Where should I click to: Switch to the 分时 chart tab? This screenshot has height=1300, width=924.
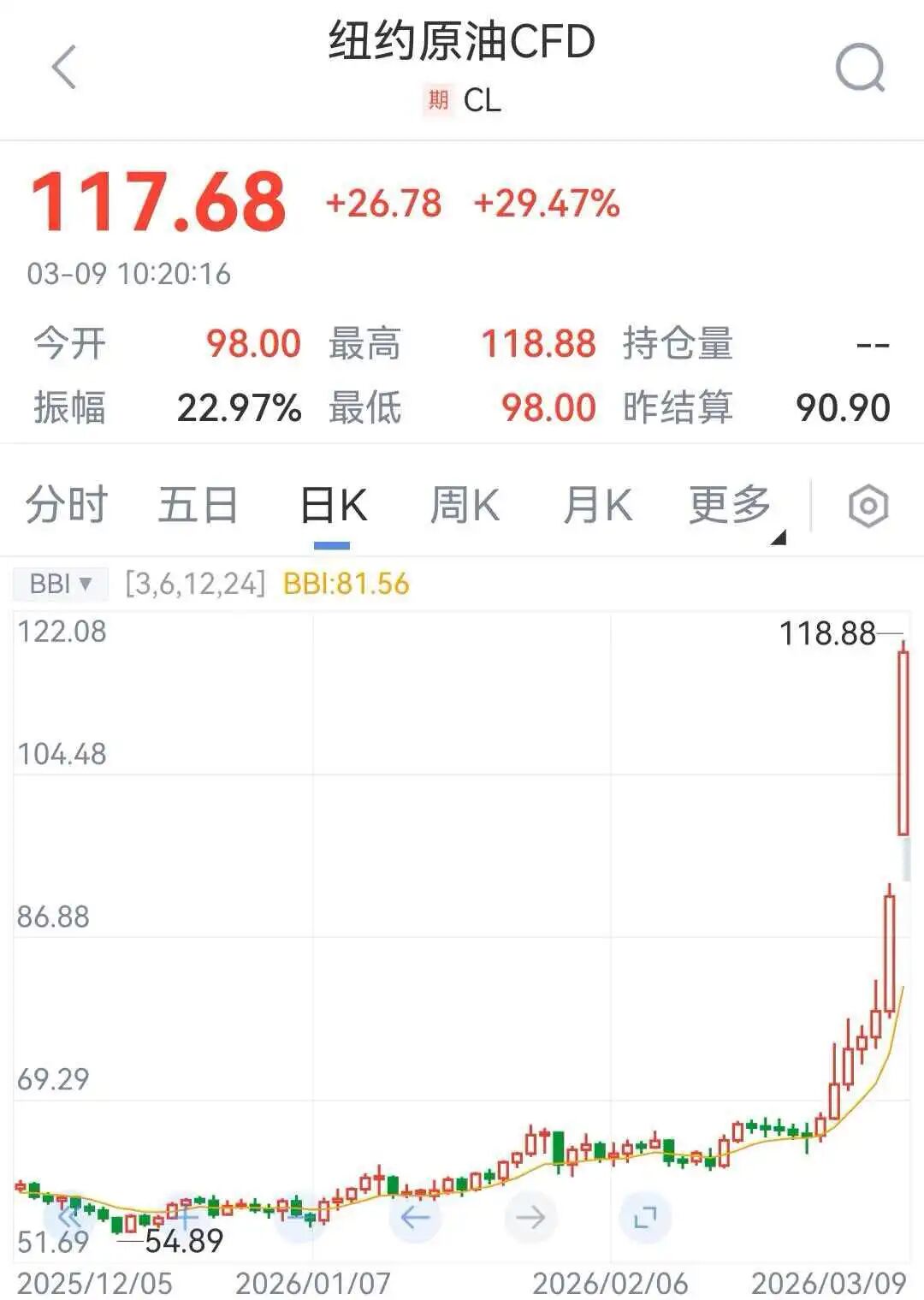(x=67, y=505)
